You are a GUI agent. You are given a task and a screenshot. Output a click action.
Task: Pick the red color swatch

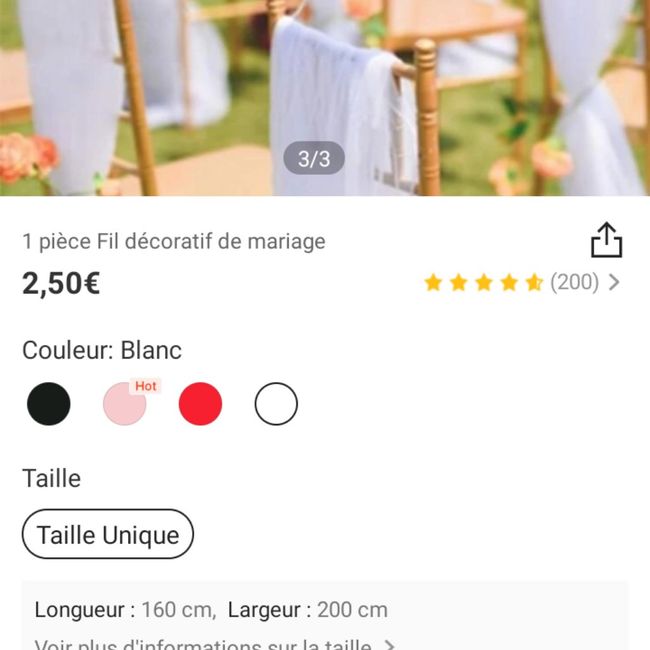coord(200,404)
